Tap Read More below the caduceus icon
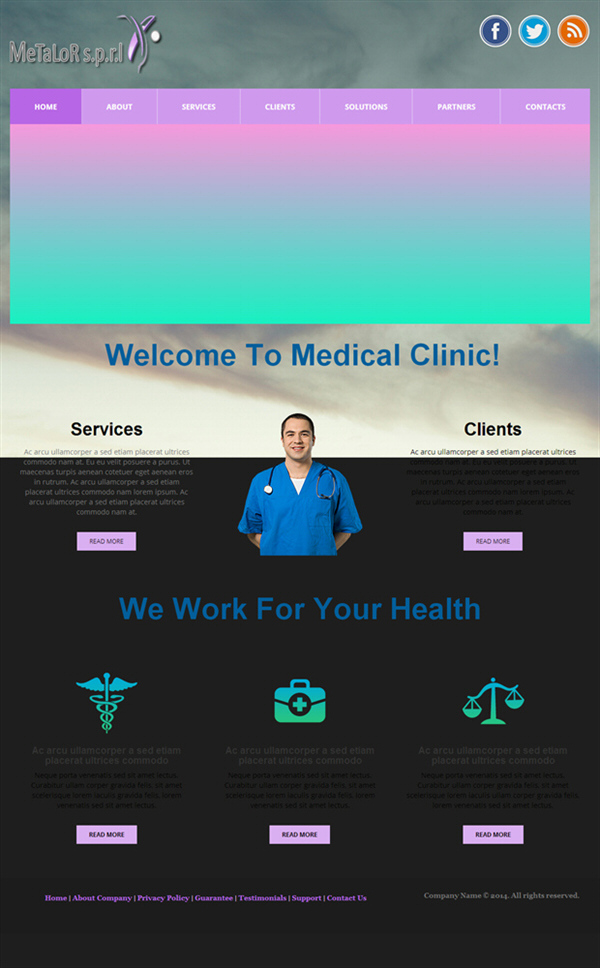Image resolution: width=600 pixels, height=968 pixels. tap(106, 835)
